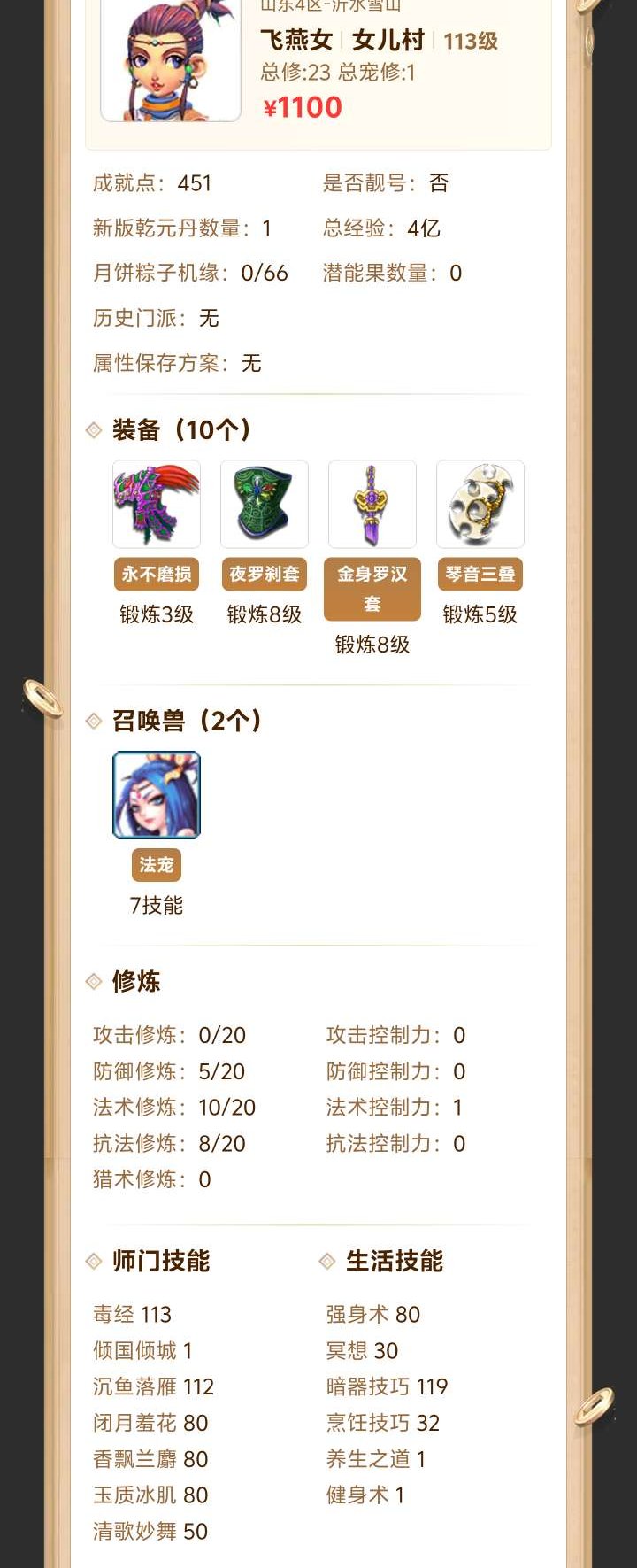Screen dimensions: 637x1568
Task: Collapse the 修炼 cultivation section
Action: pyautogui.click(x=132, y=981)
